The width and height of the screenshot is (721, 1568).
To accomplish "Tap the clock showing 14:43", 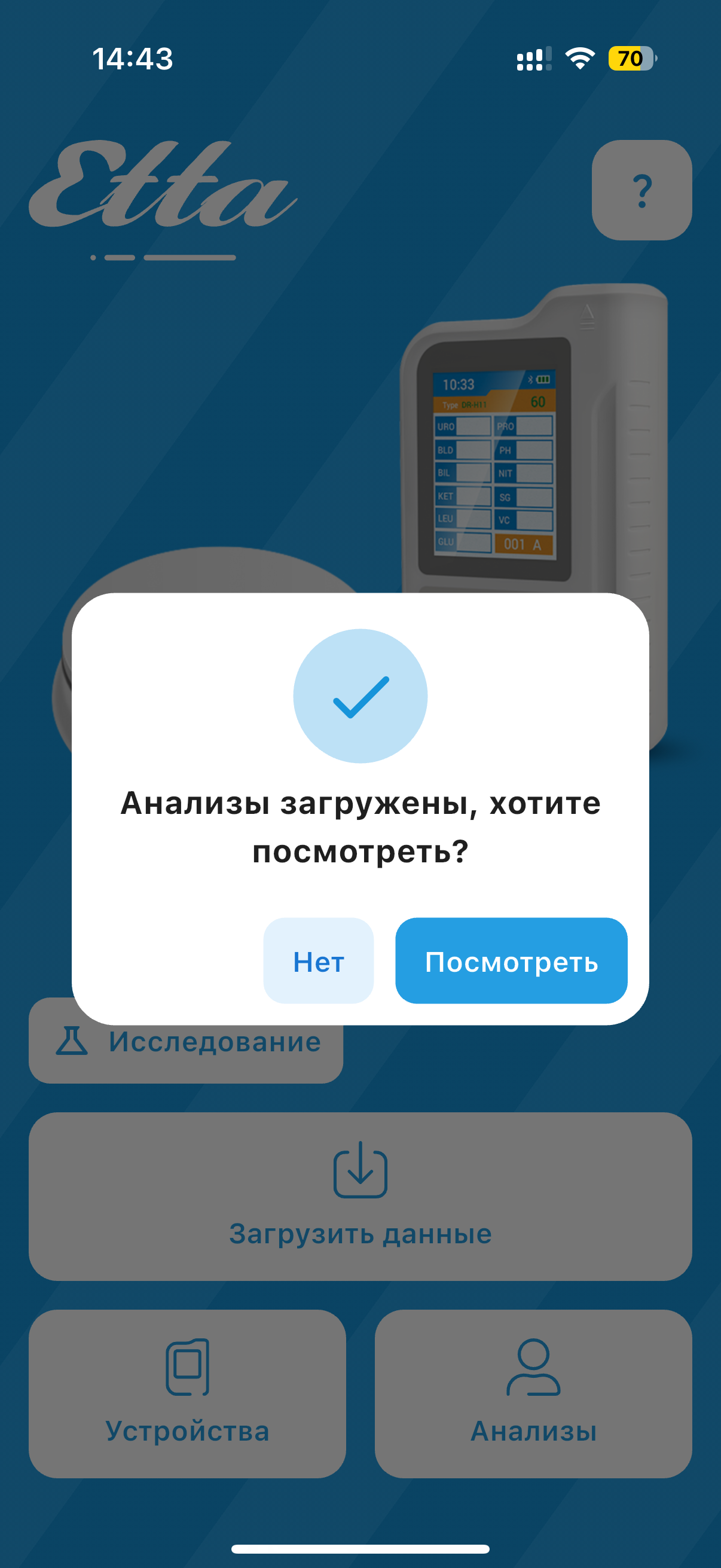I will (133, 59).
